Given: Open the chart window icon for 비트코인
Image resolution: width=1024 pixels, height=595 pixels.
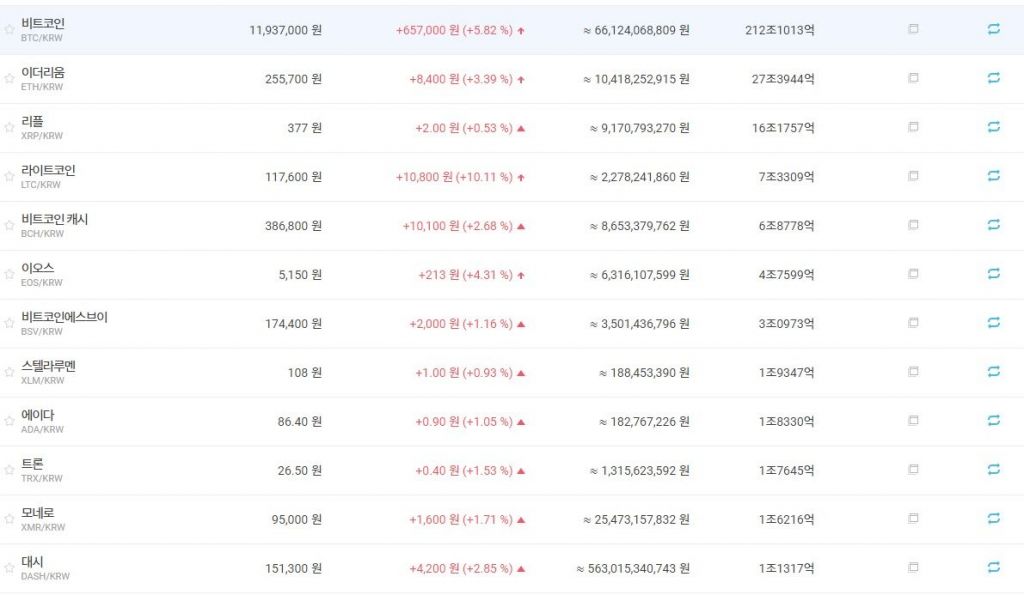Looking at the screenshot, I should pyautogui.click(x=913, y=29).
